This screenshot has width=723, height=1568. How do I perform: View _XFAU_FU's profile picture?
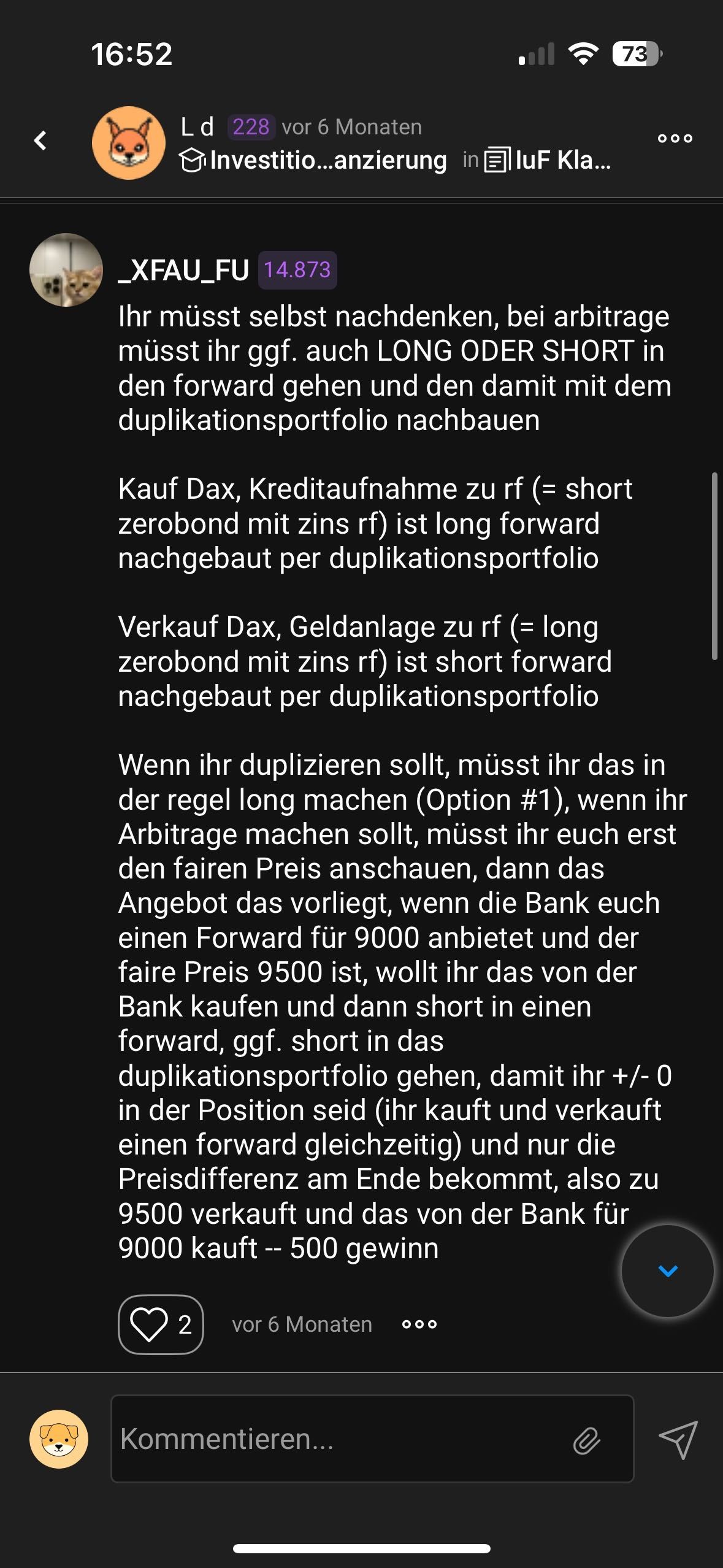point(66,270)
